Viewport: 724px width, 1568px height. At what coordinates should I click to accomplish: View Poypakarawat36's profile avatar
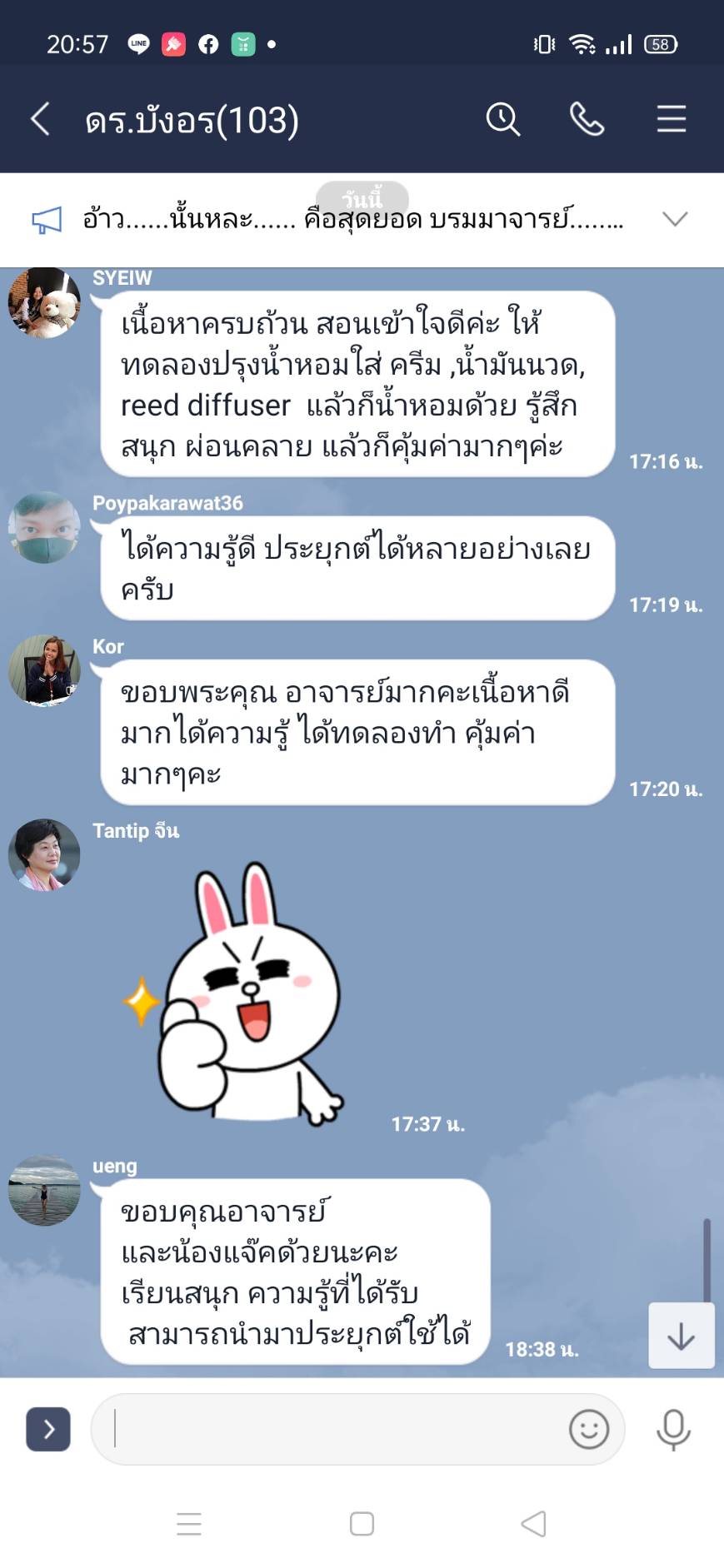44,527
